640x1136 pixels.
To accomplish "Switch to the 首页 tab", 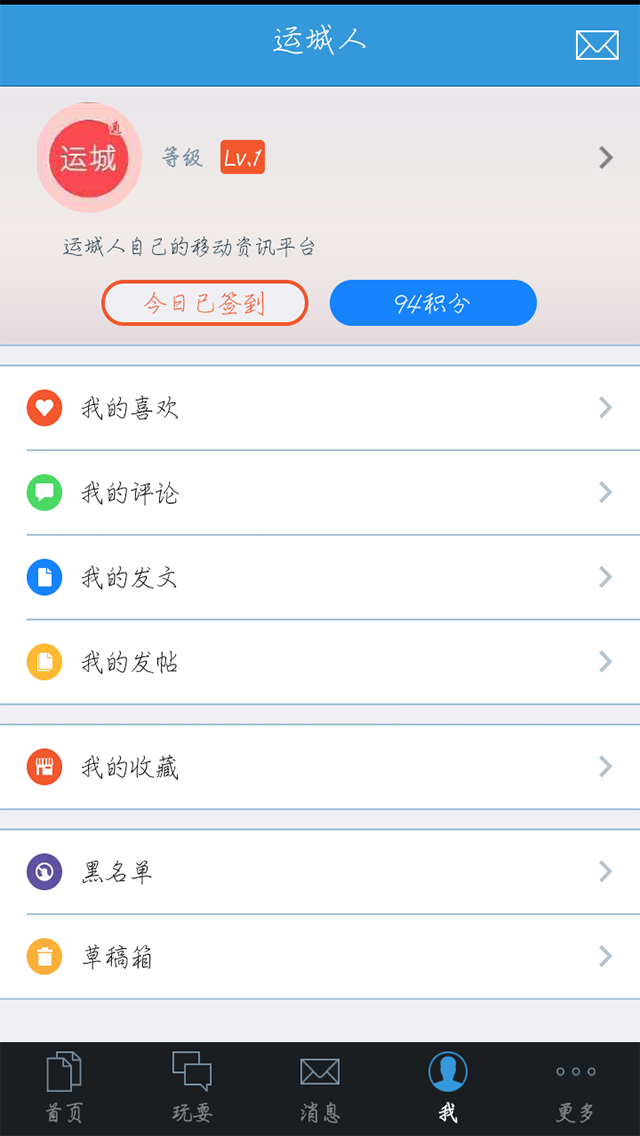I will coord(64,1087).
